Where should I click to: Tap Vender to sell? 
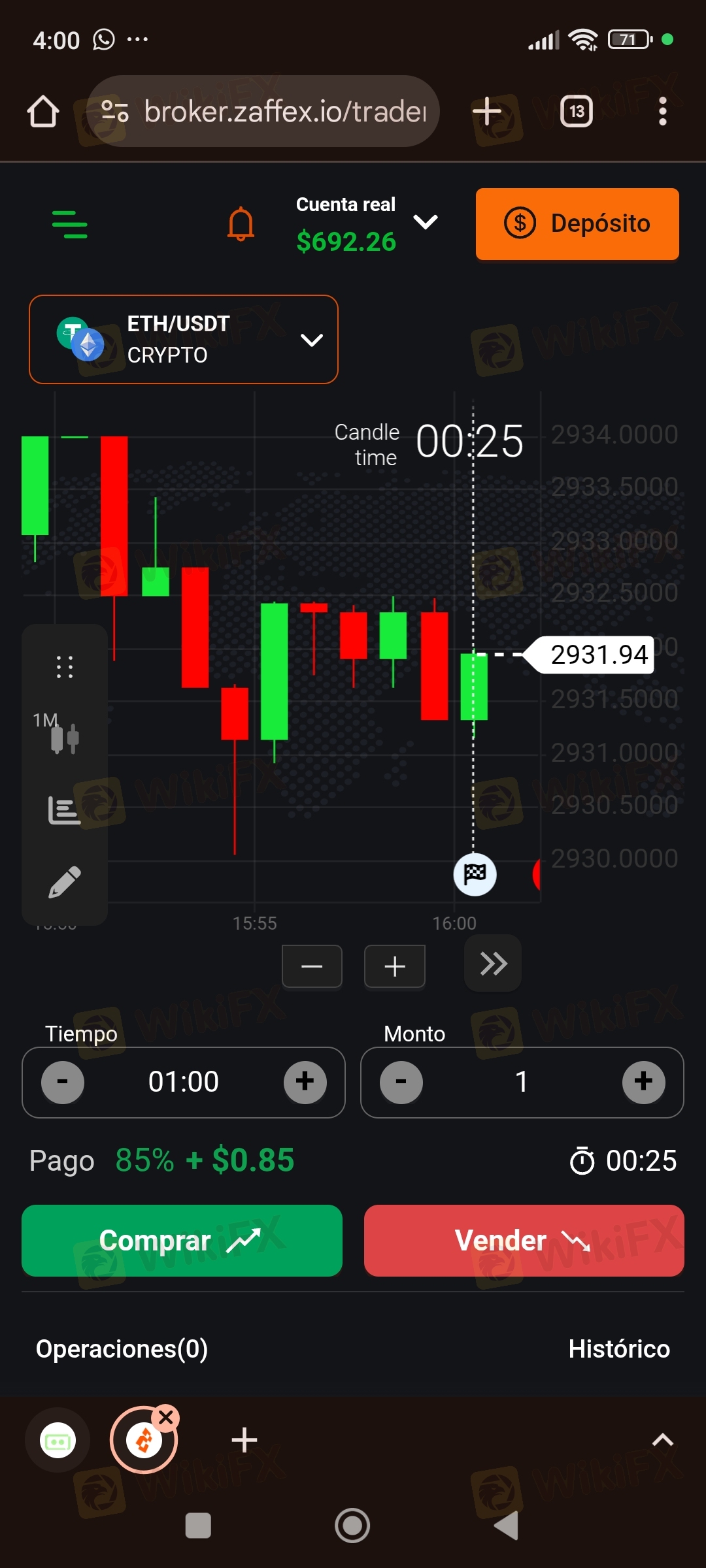pyautogui.click(x=524, y=1240)
